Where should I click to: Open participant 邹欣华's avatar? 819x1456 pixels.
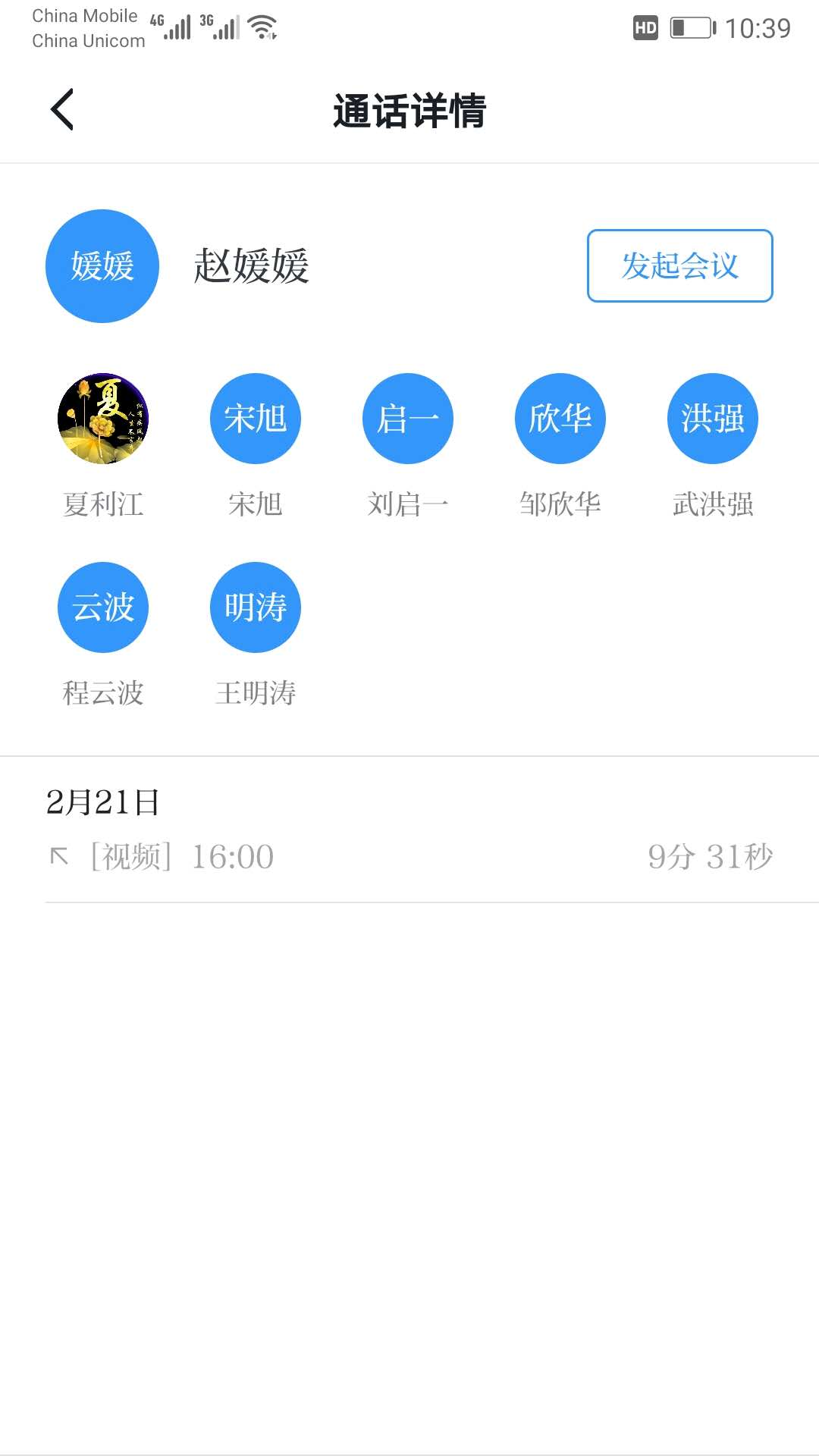560,419
